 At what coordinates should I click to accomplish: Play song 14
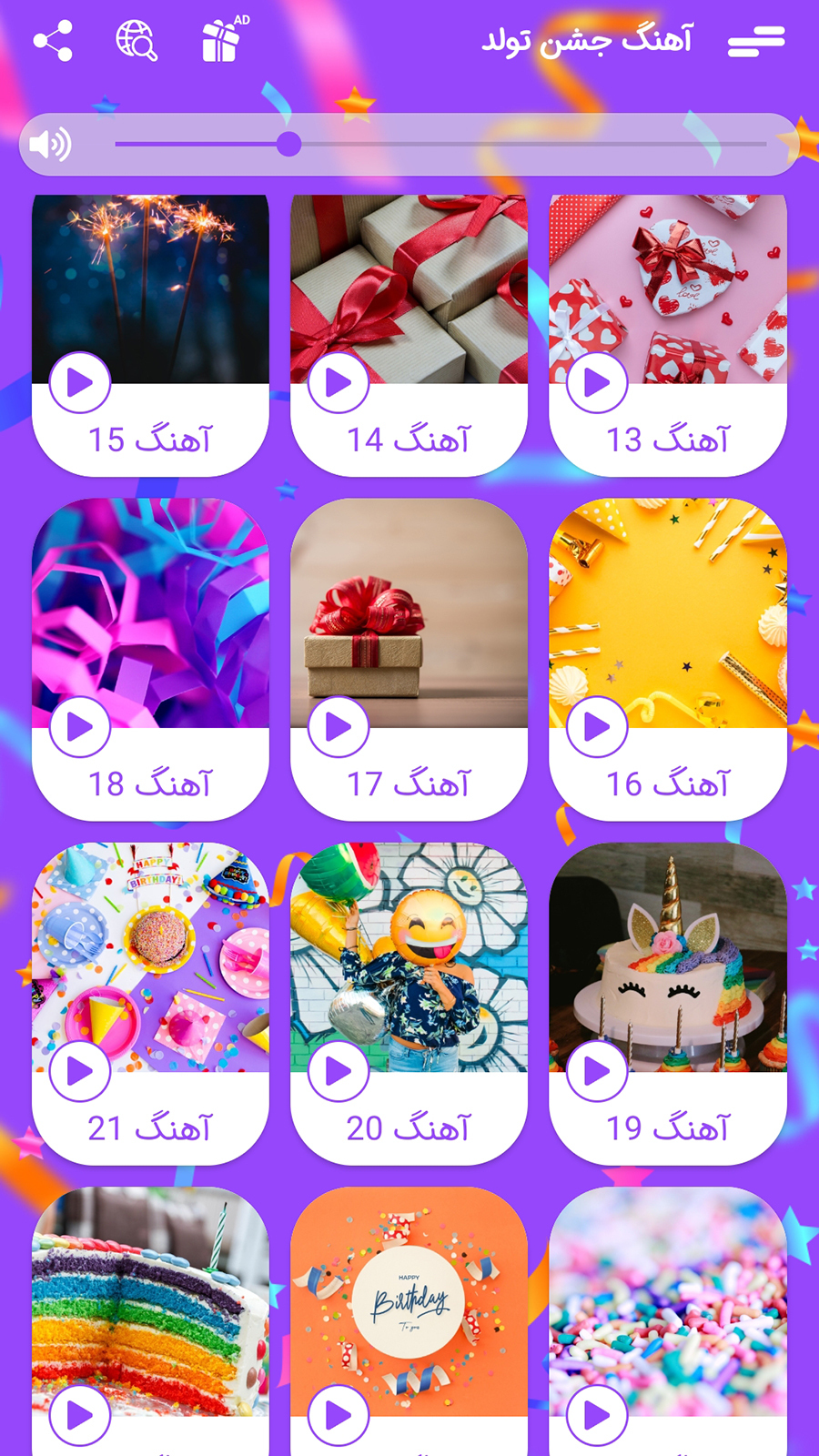pyautogui.click(x=339, y=383)
